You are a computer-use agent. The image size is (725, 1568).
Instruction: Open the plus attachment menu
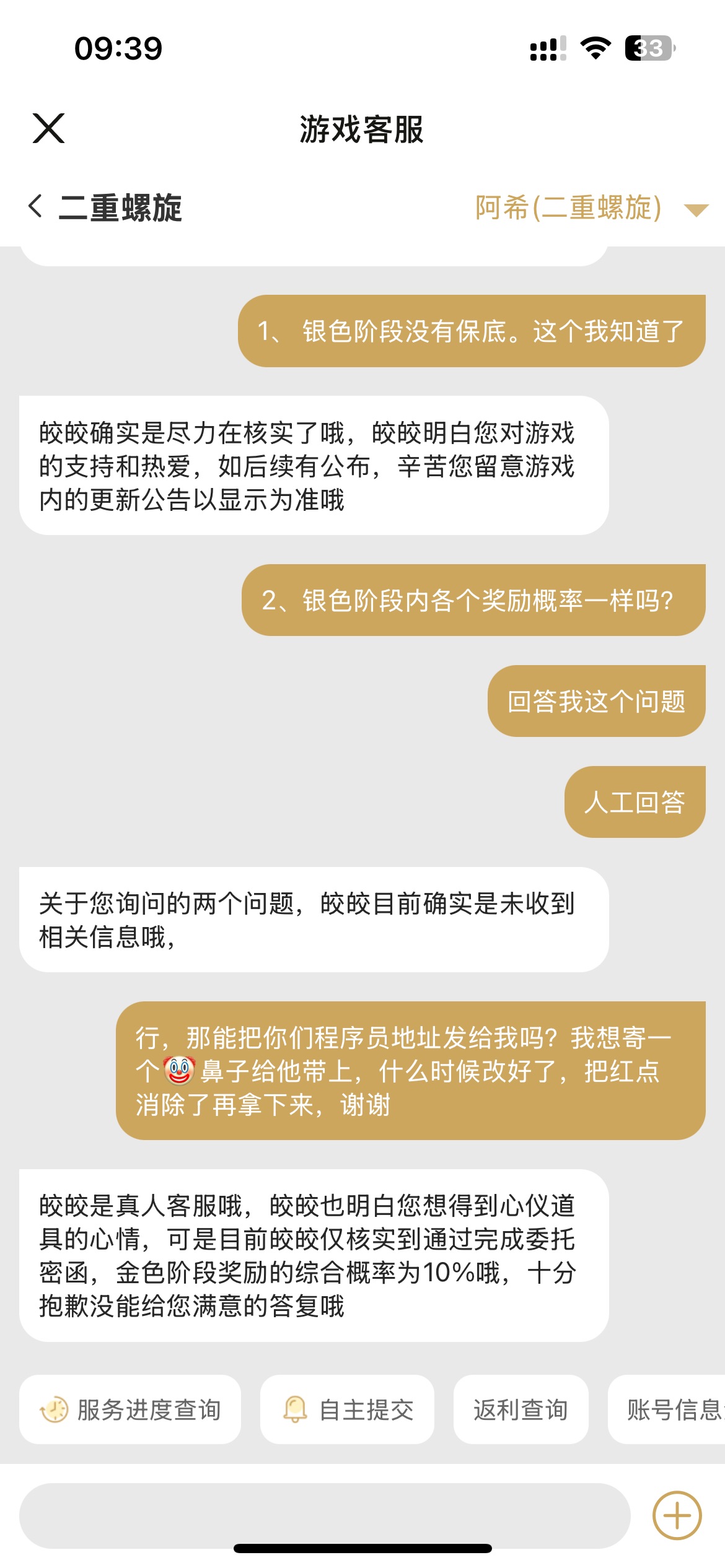677,1515
